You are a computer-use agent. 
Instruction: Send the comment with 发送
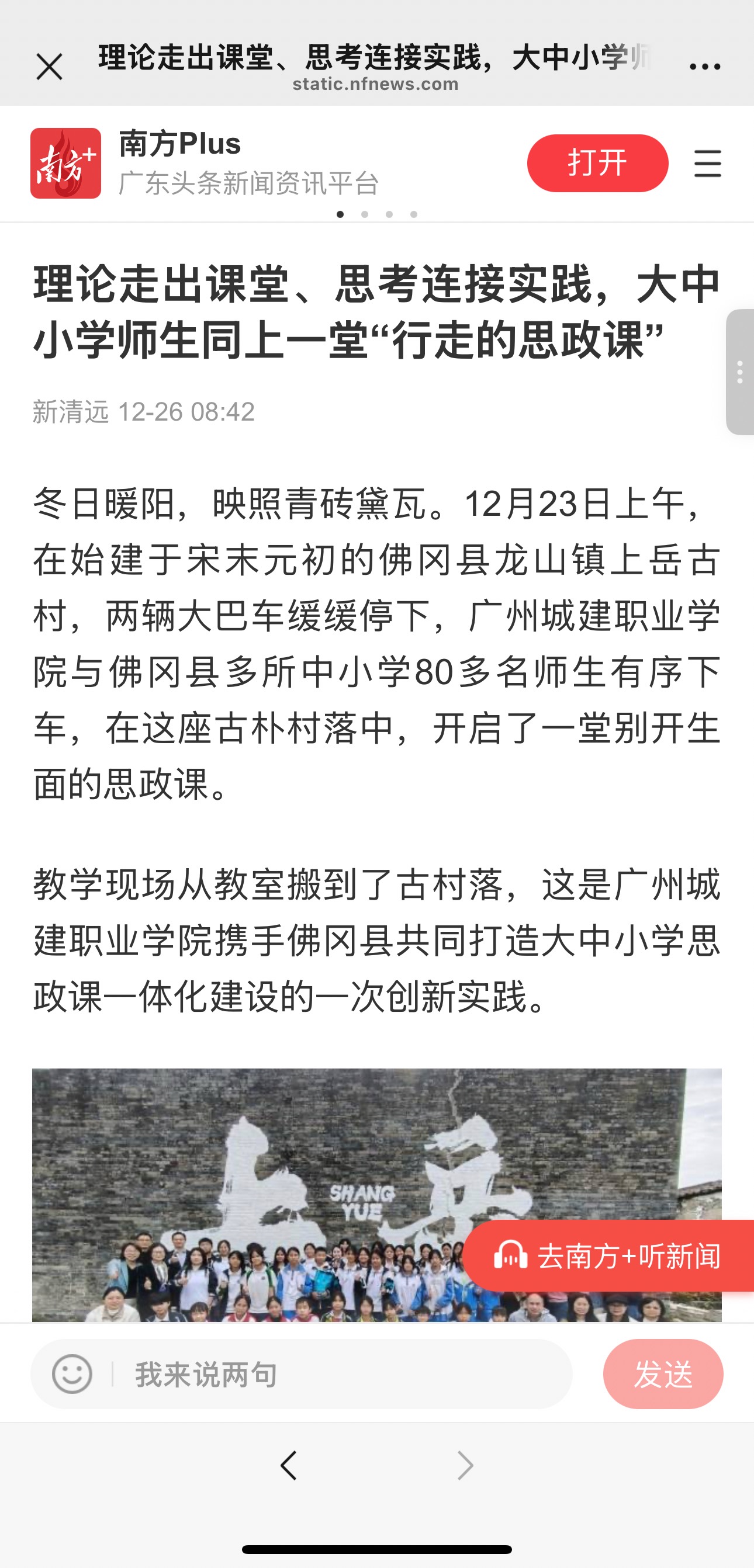pyautogui.click(x=663, y=1374)
